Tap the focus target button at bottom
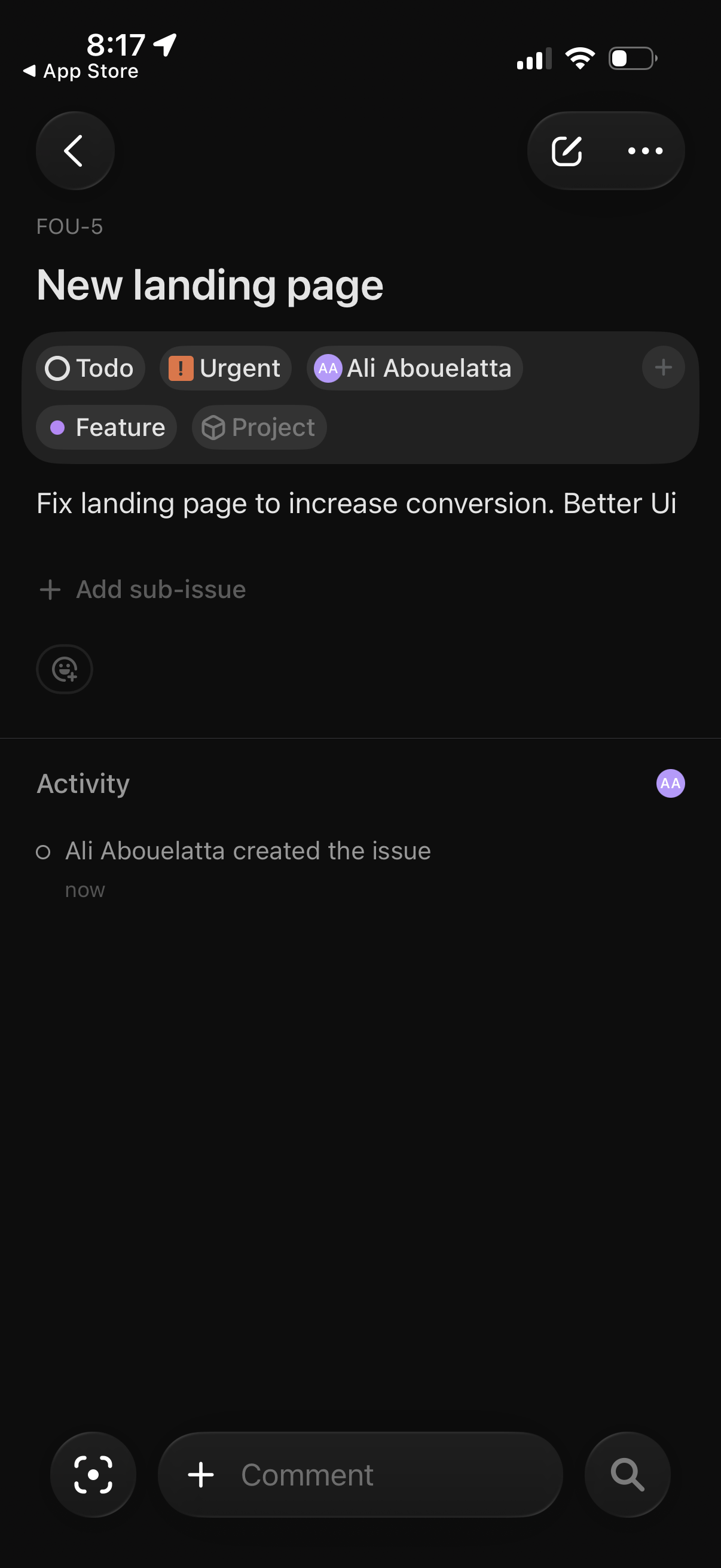 pyautogui.click(x=93, y=1475)
